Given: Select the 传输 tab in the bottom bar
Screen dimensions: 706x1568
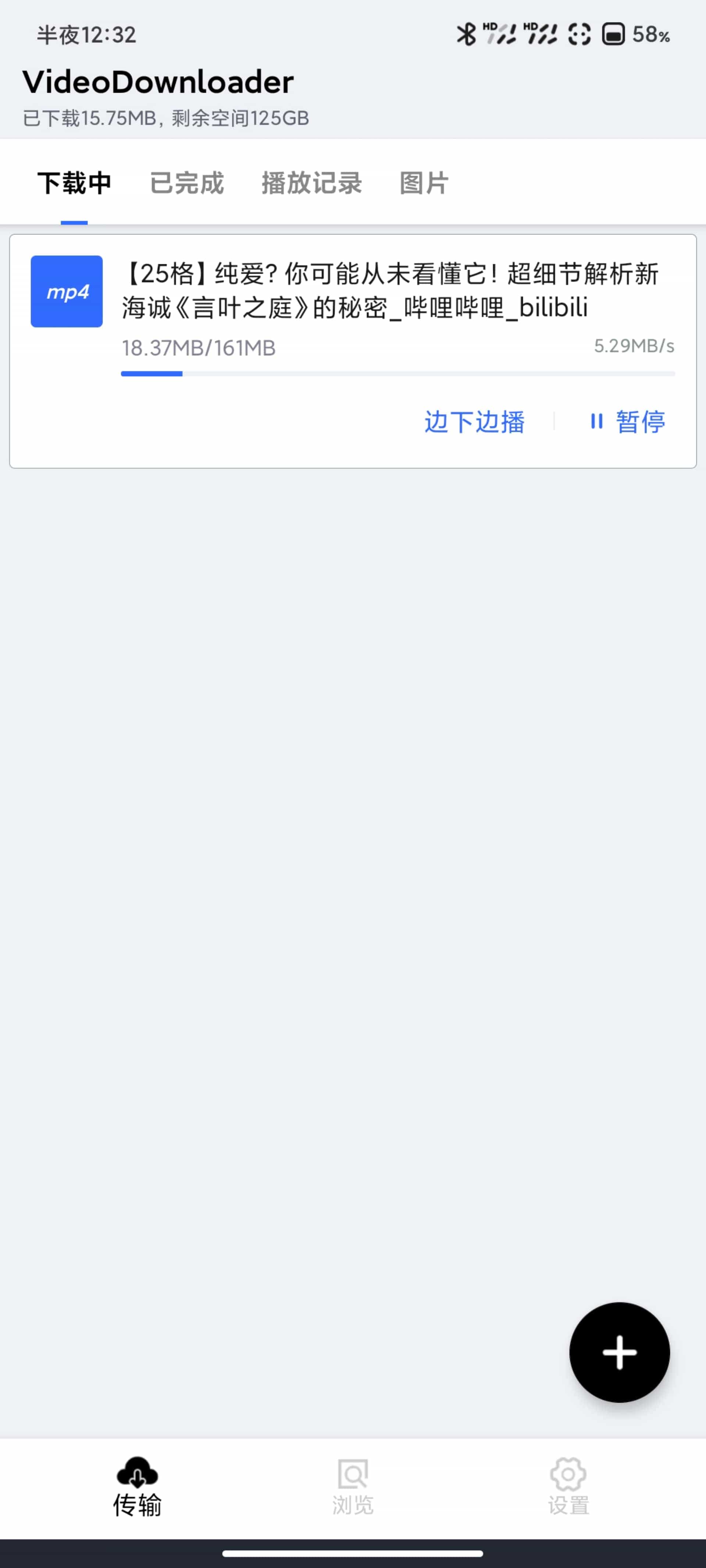Looking at the screenshot, I should (x=137, y=1487).
